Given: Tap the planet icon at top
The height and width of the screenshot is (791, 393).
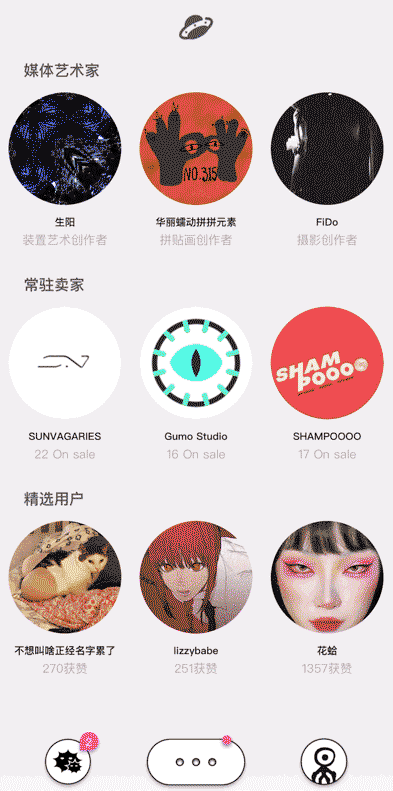Looking at the screenshot, I should pyautogui.click(x=196, y=27).
